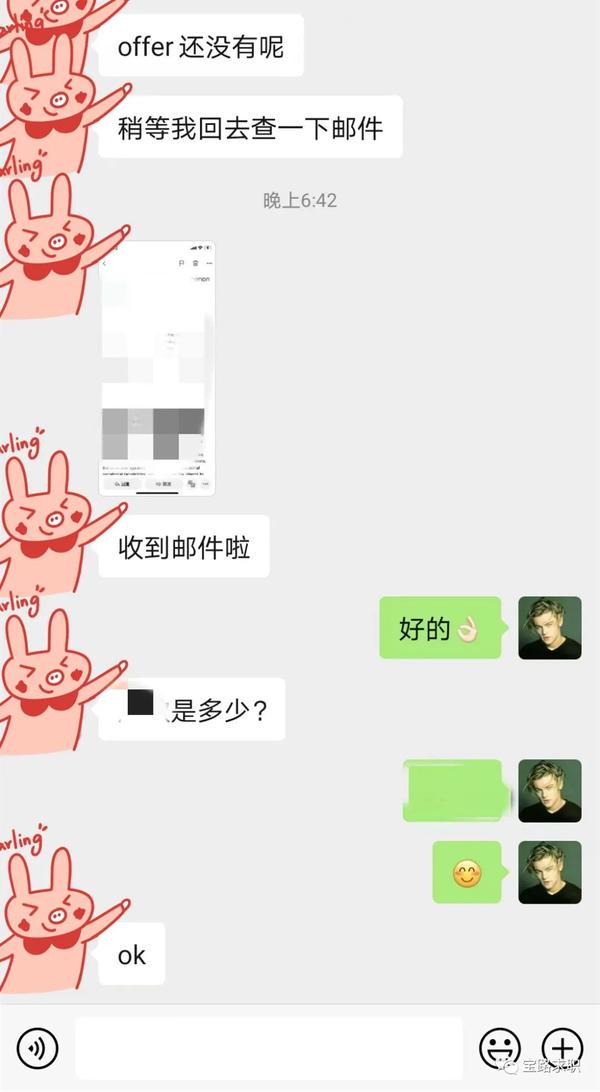The image size is (600, 1092).
Task: Tap the avatar beside the smiley emoji message
Action: [x=550, y=872]
